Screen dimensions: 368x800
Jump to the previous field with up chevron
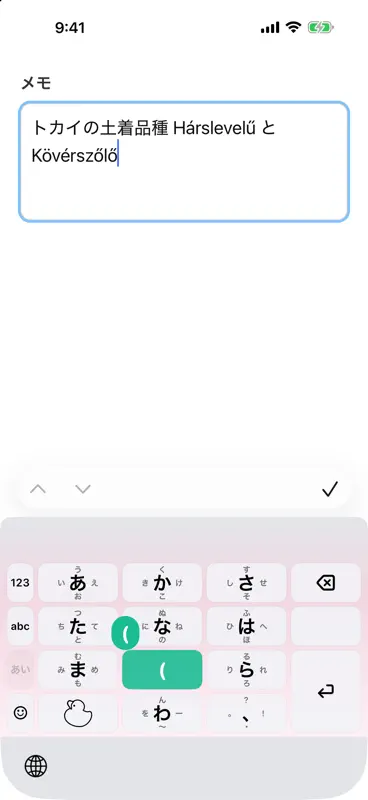click(x=38, y=489)
